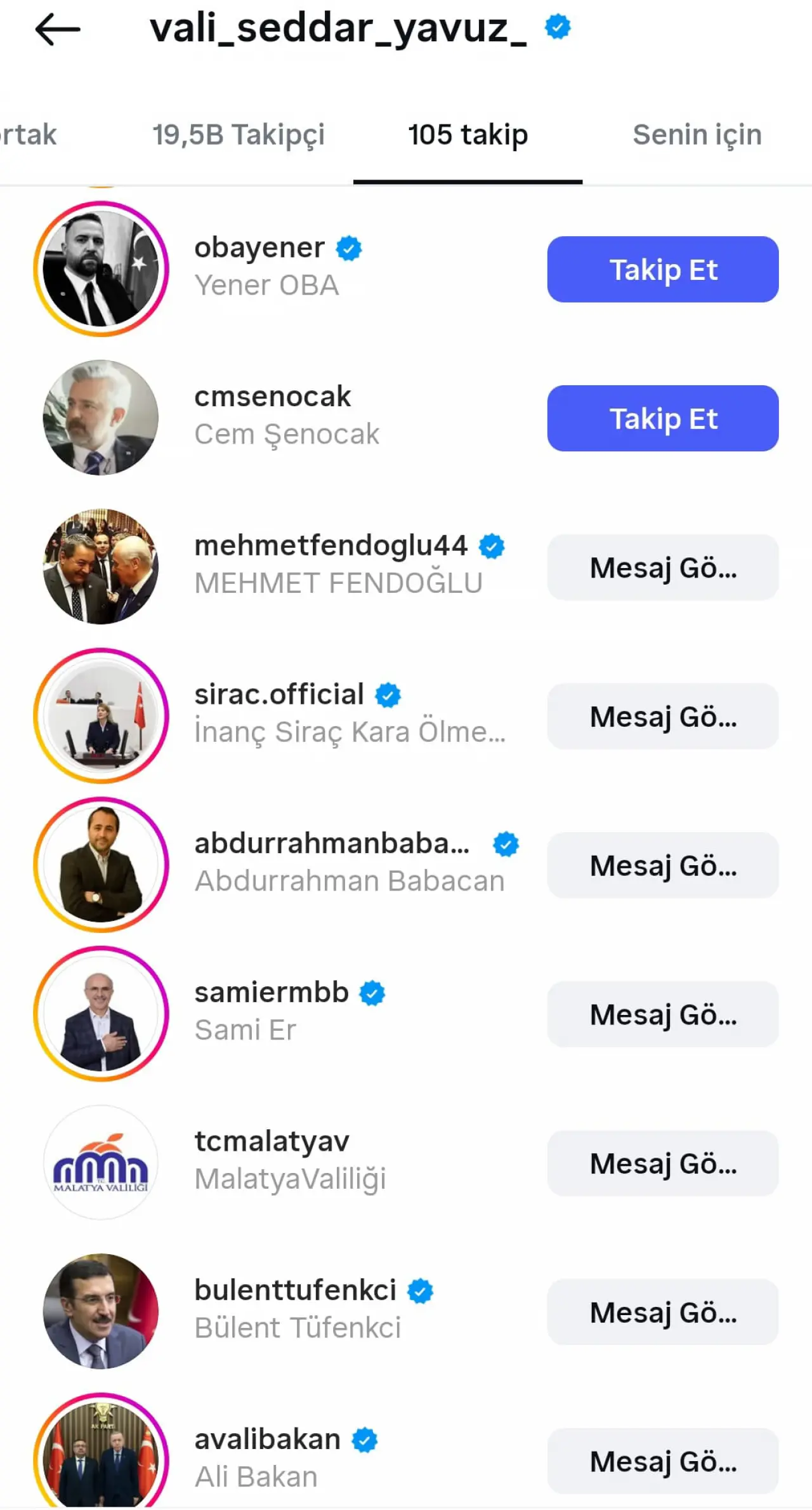Send a message to mehmetfendoglu44
This screenshot has height=1510, width=812.
click(662, 568)
